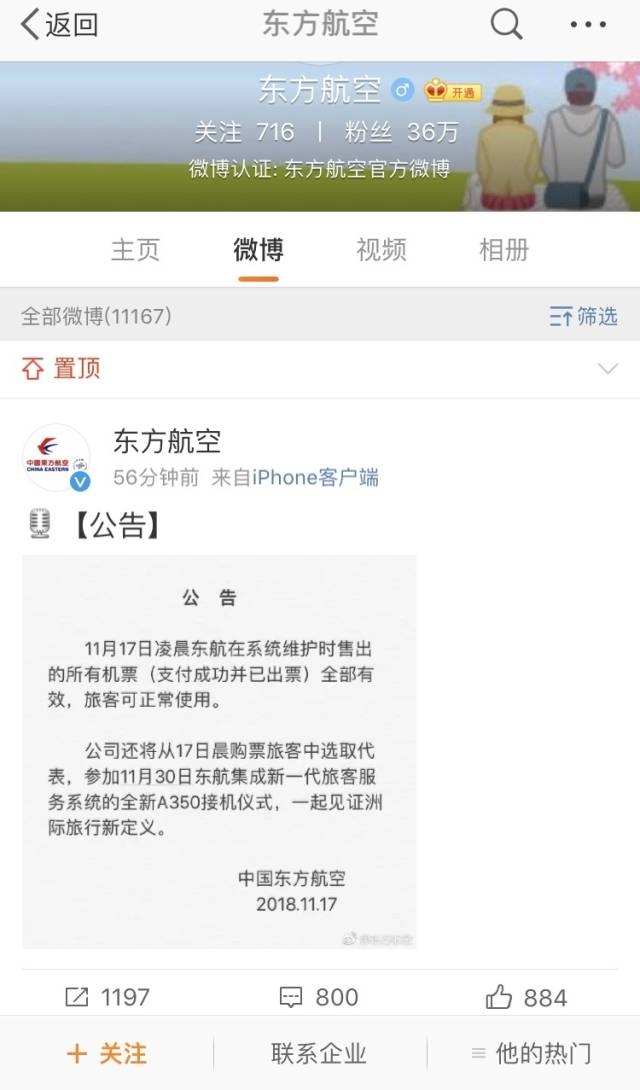The width and height of the screenshot is (640, 1090).
Task: Open 东方航空 avatar on the post
Action: pos(57,458)
